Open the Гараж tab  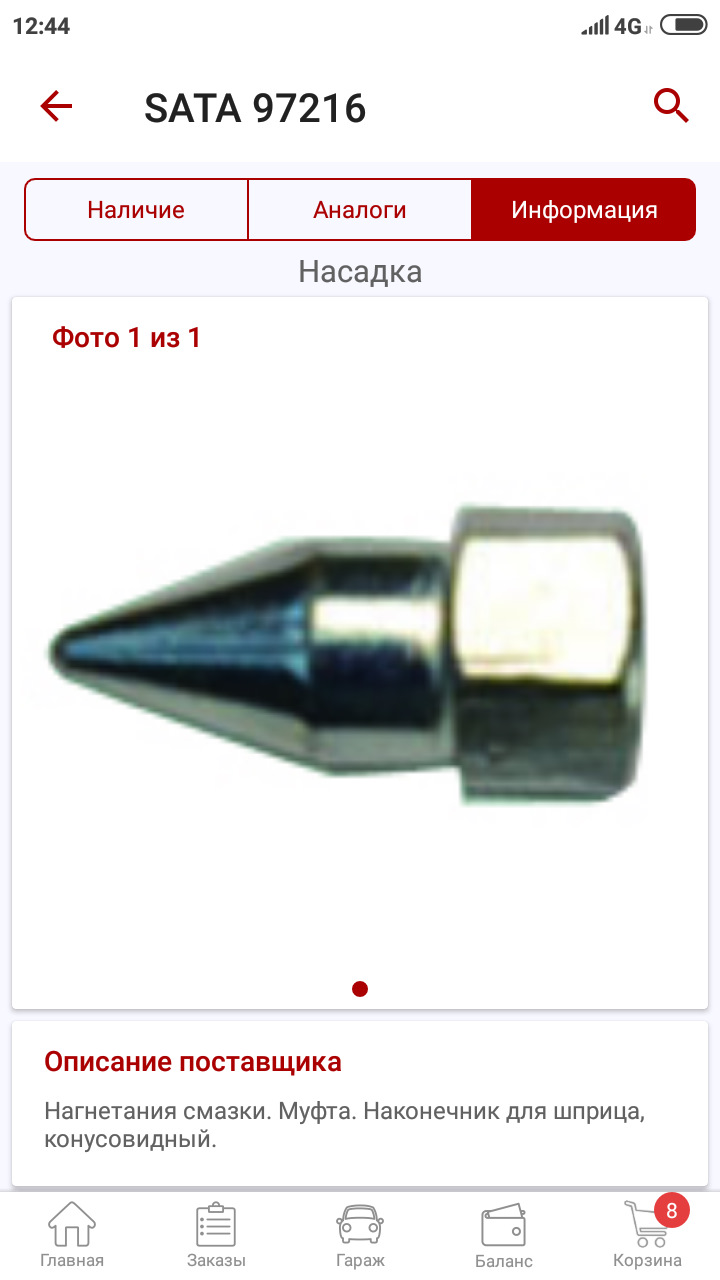click(x=360, y=1236)
